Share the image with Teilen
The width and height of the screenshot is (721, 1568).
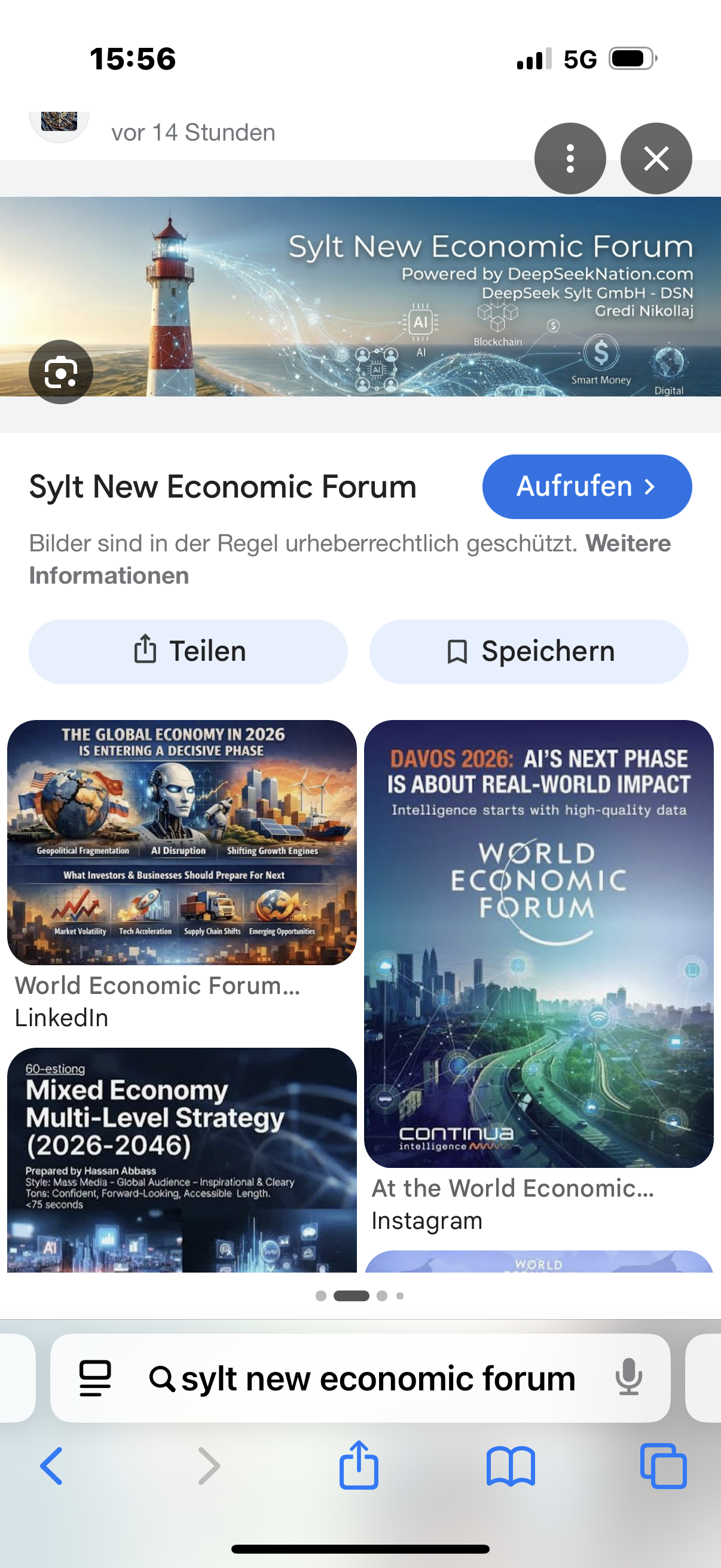188,651
